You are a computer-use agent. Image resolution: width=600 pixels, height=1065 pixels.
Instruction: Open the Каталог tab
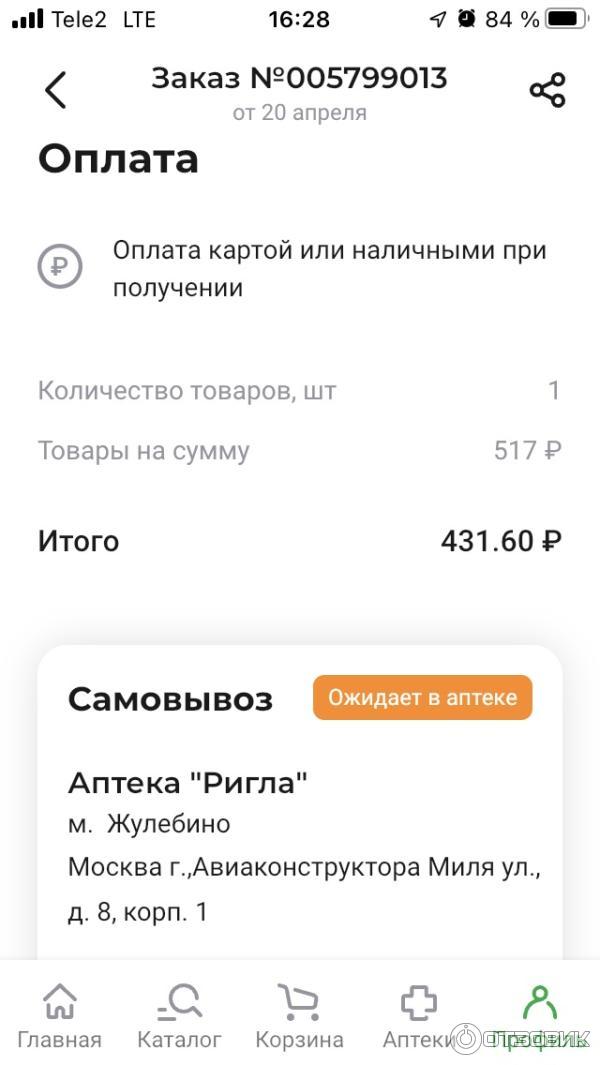coord(180,1015)
